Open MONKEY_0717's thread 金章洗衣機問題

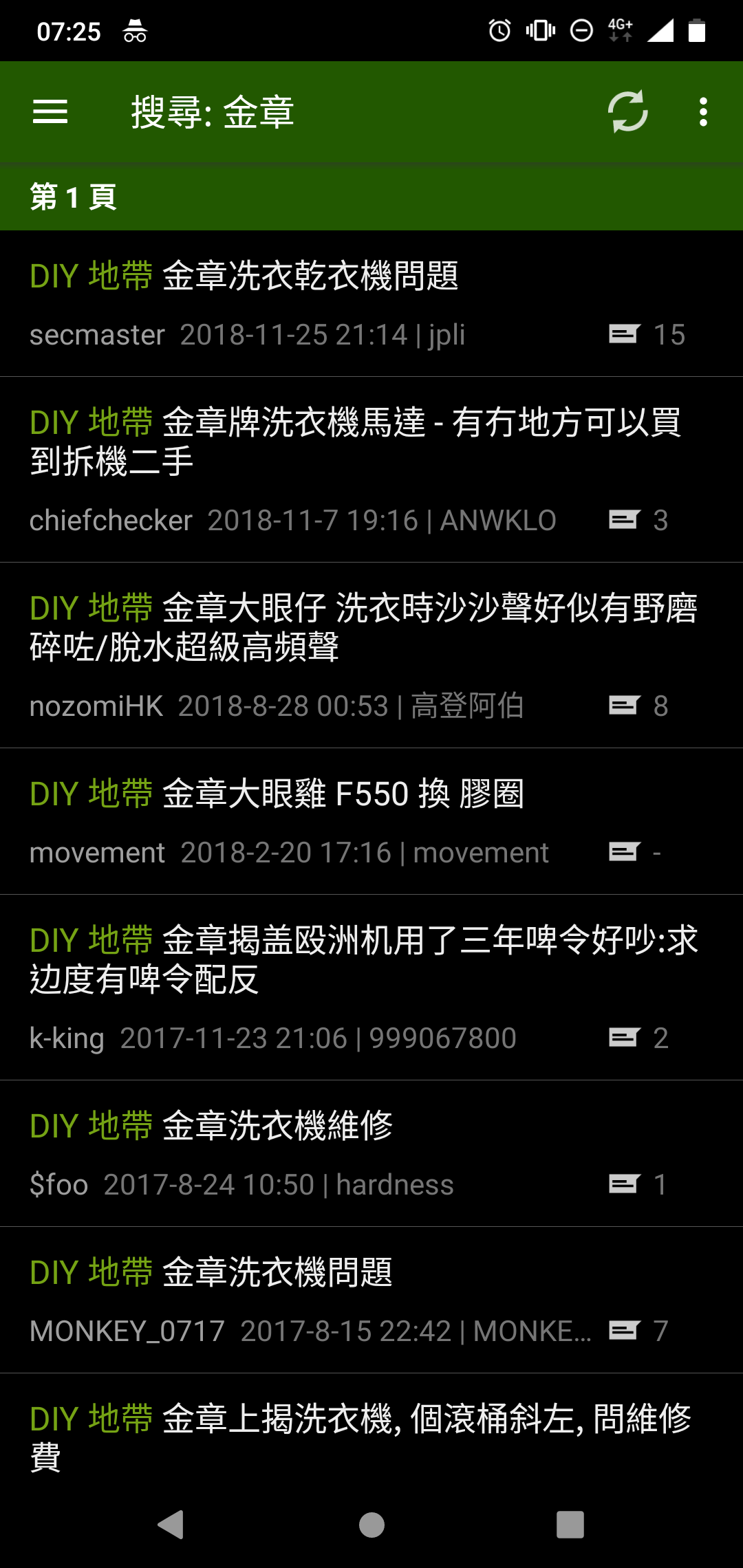point(371,1300)
